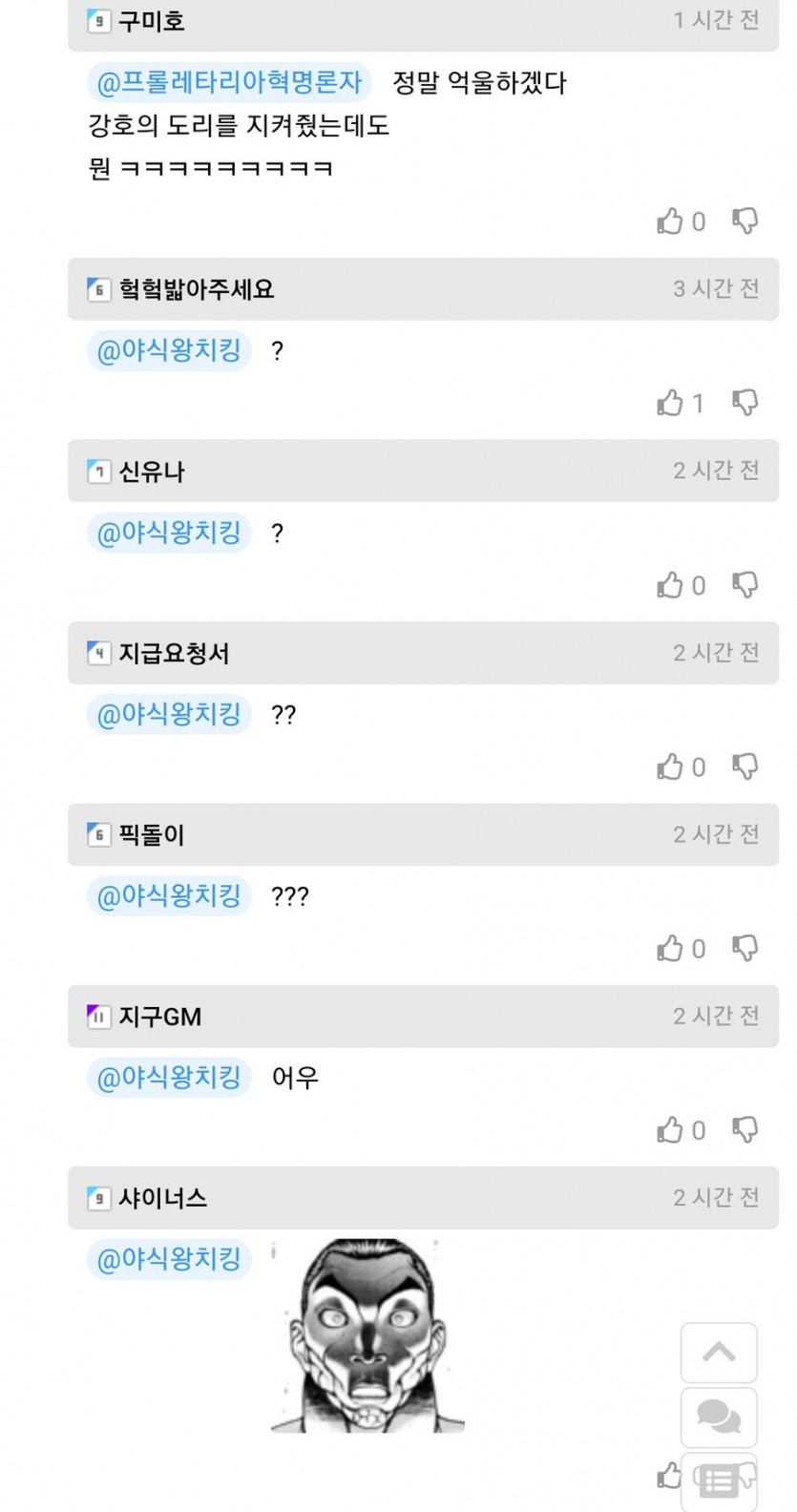Viewport: 797px width, 1512px height.
Task: Dislike 픽돌이's comment
Action: pyautogui.click(x=745, y=949)
